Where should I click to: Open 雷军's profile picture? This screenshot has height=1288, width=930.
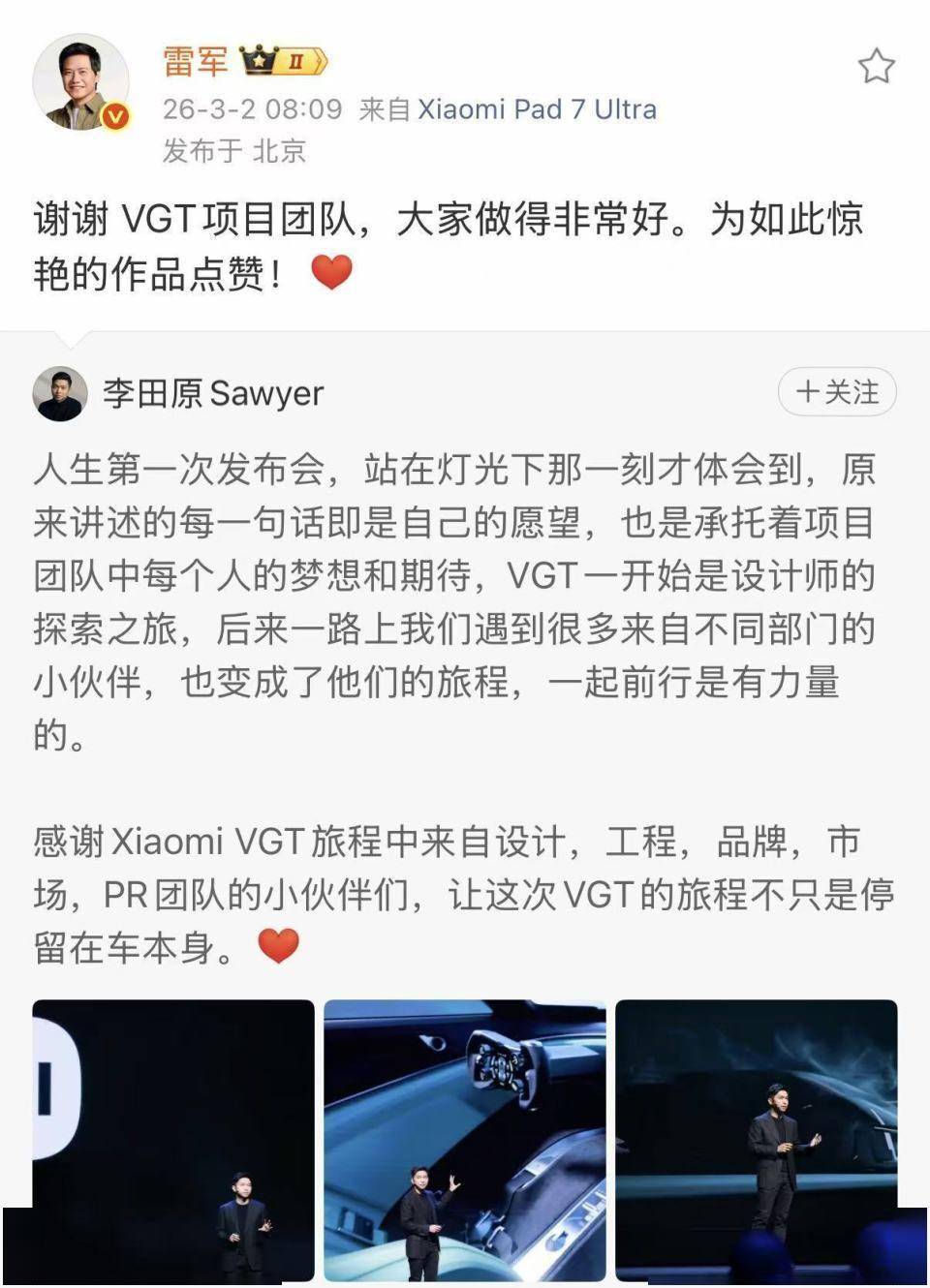pos(81,83)
